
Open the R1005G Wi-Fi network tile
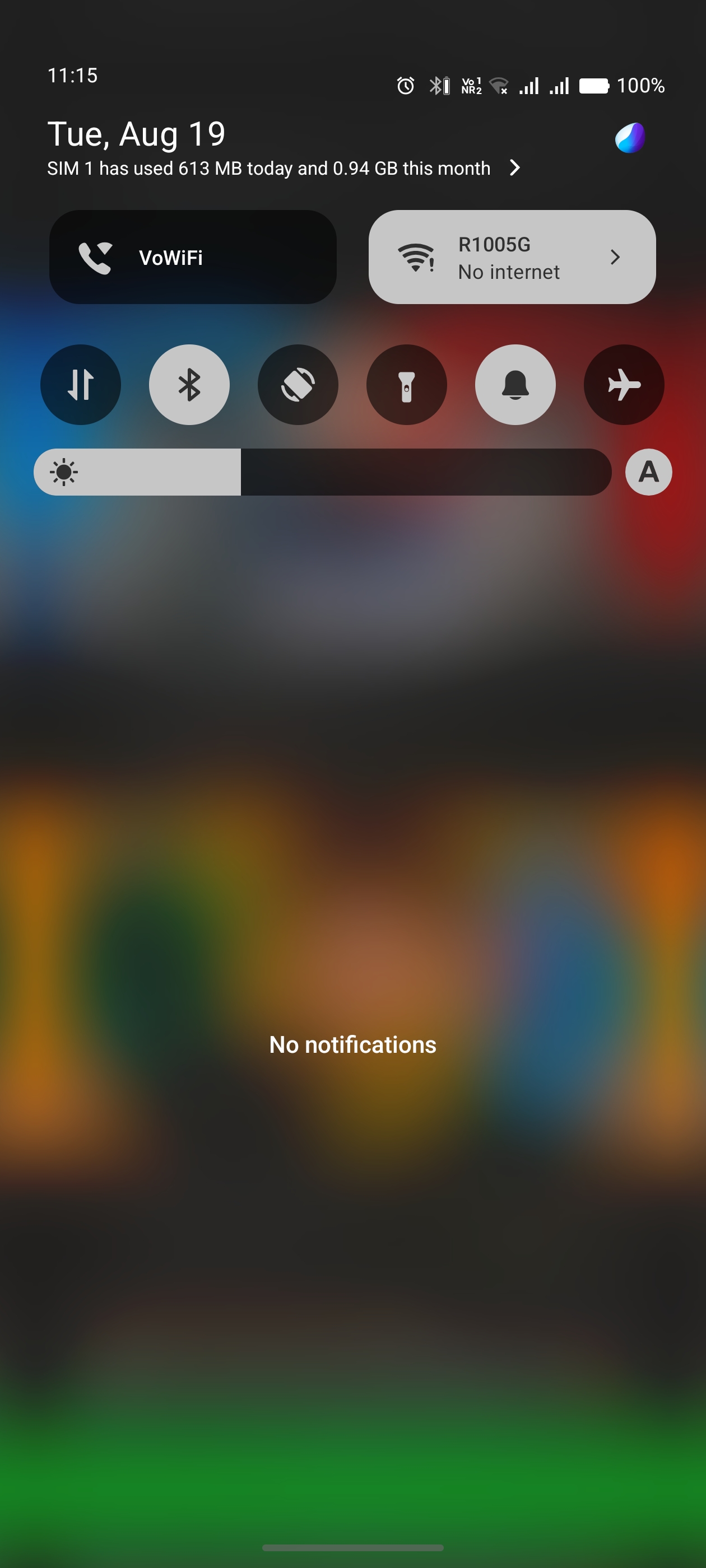coord(512,257)
